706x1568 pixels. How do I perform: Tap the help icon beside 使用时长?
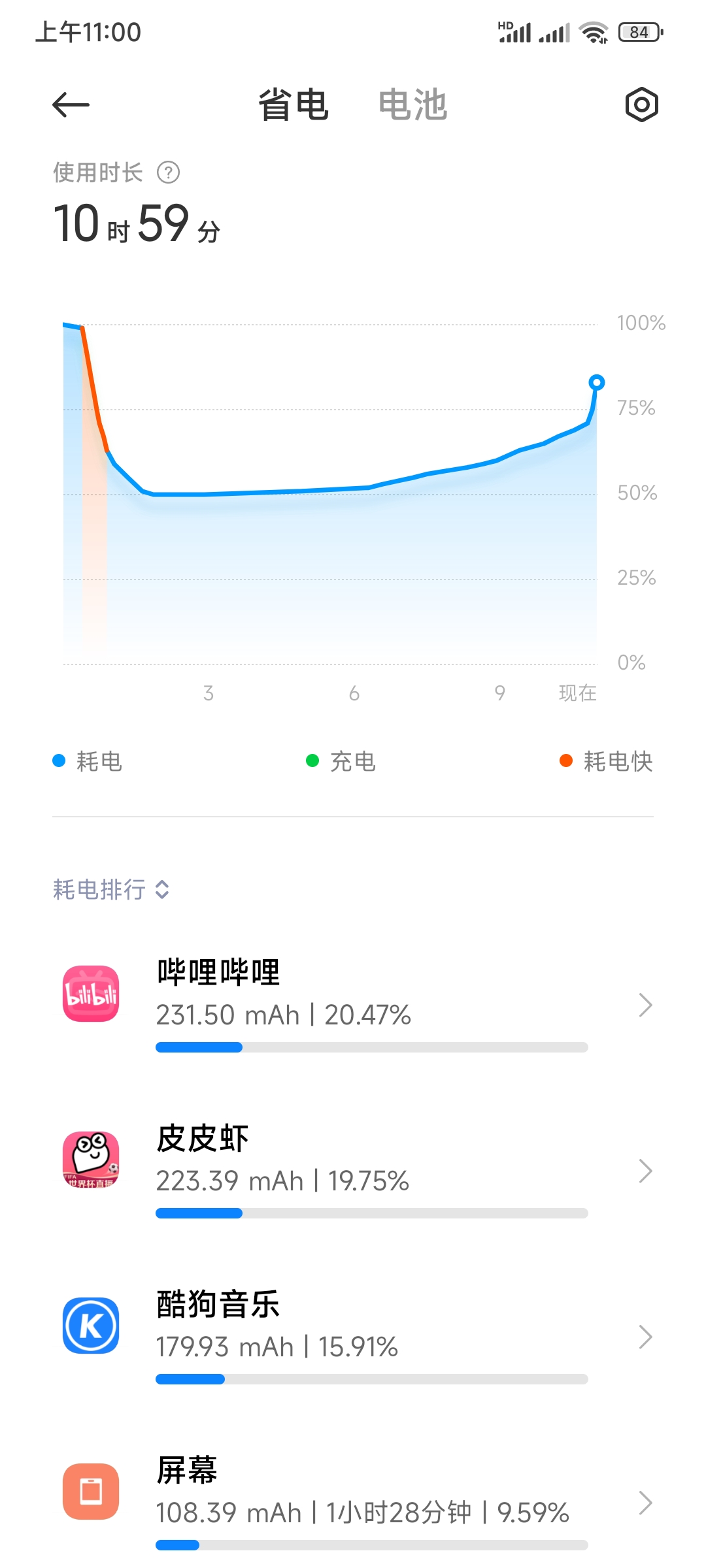click(169, 172)
